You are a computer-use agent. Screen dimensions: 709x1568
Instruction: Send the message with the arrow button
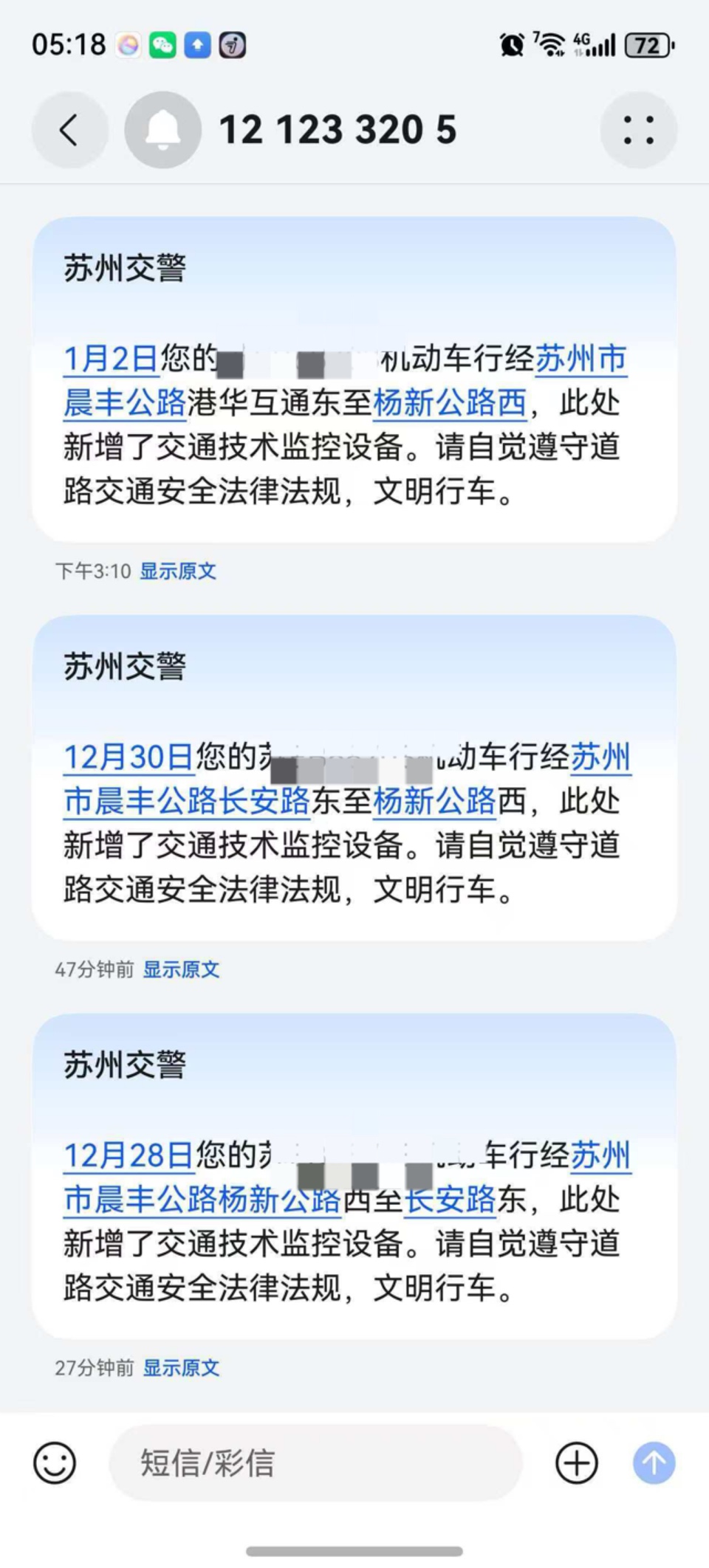coord(654,1462)
